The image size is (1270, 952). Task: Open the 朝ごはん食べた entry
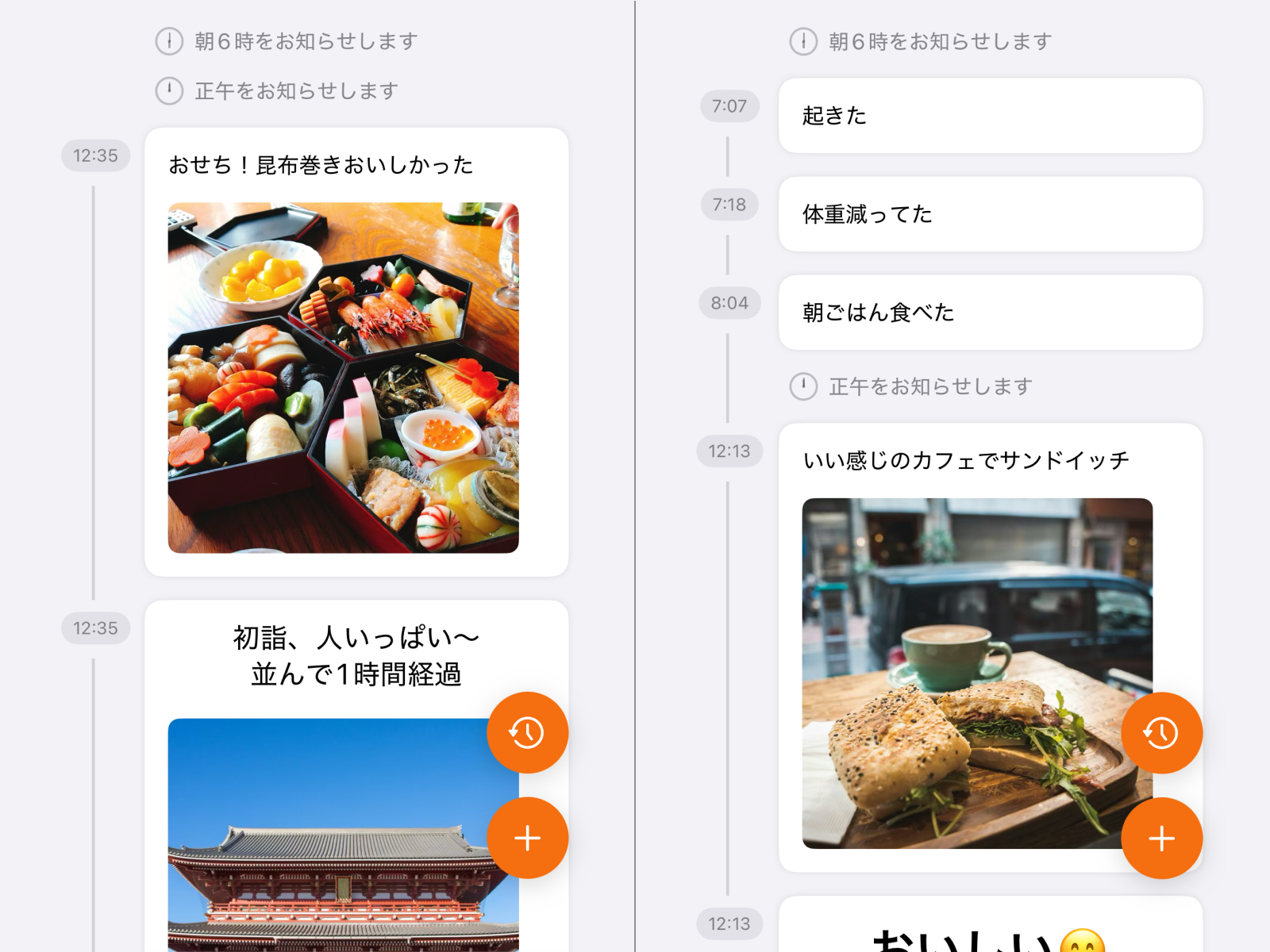tap(990, 313)
